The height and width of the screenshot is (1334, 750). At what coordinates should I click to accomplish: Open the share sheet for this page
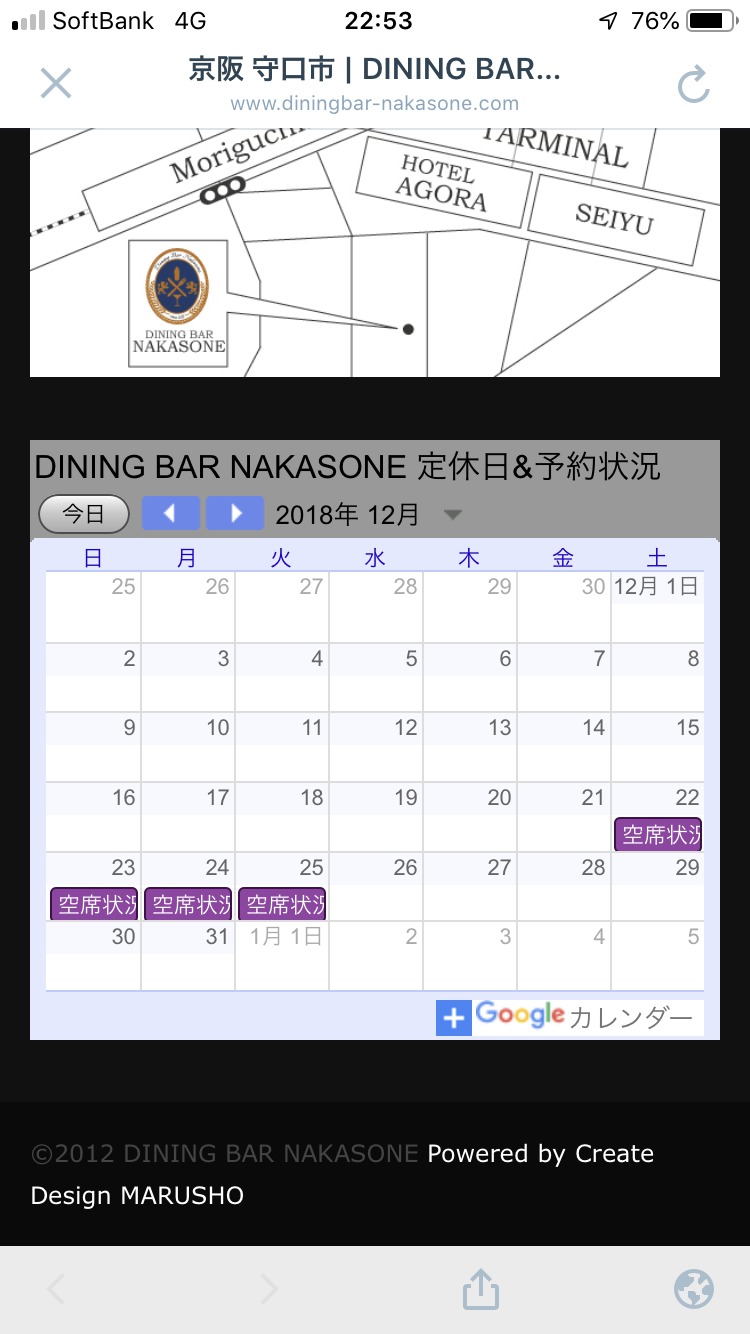[x=480, y=1289]
